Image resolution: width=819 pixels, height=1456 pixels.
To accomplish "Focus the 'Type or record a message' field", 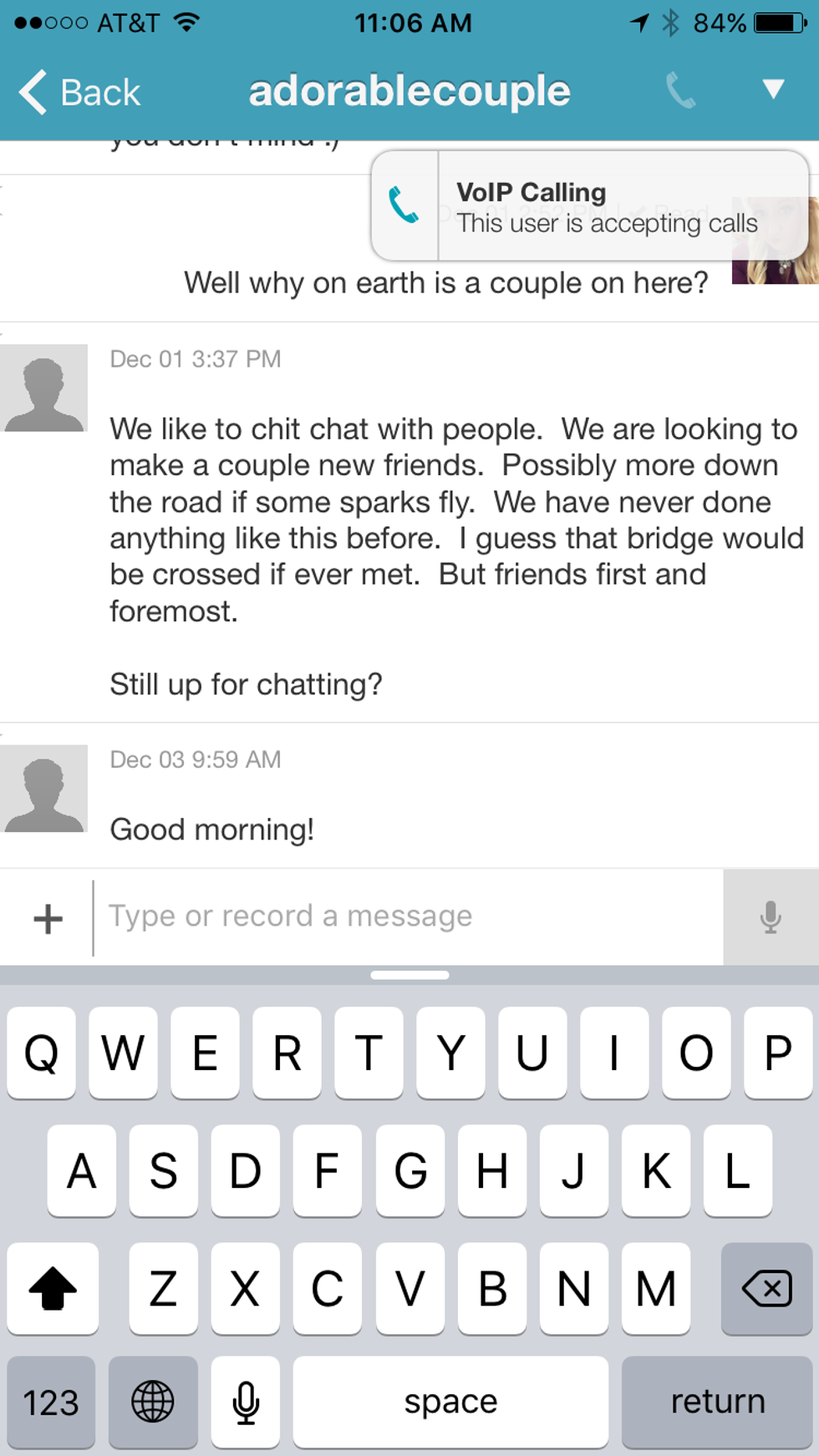I will [408, 916].
